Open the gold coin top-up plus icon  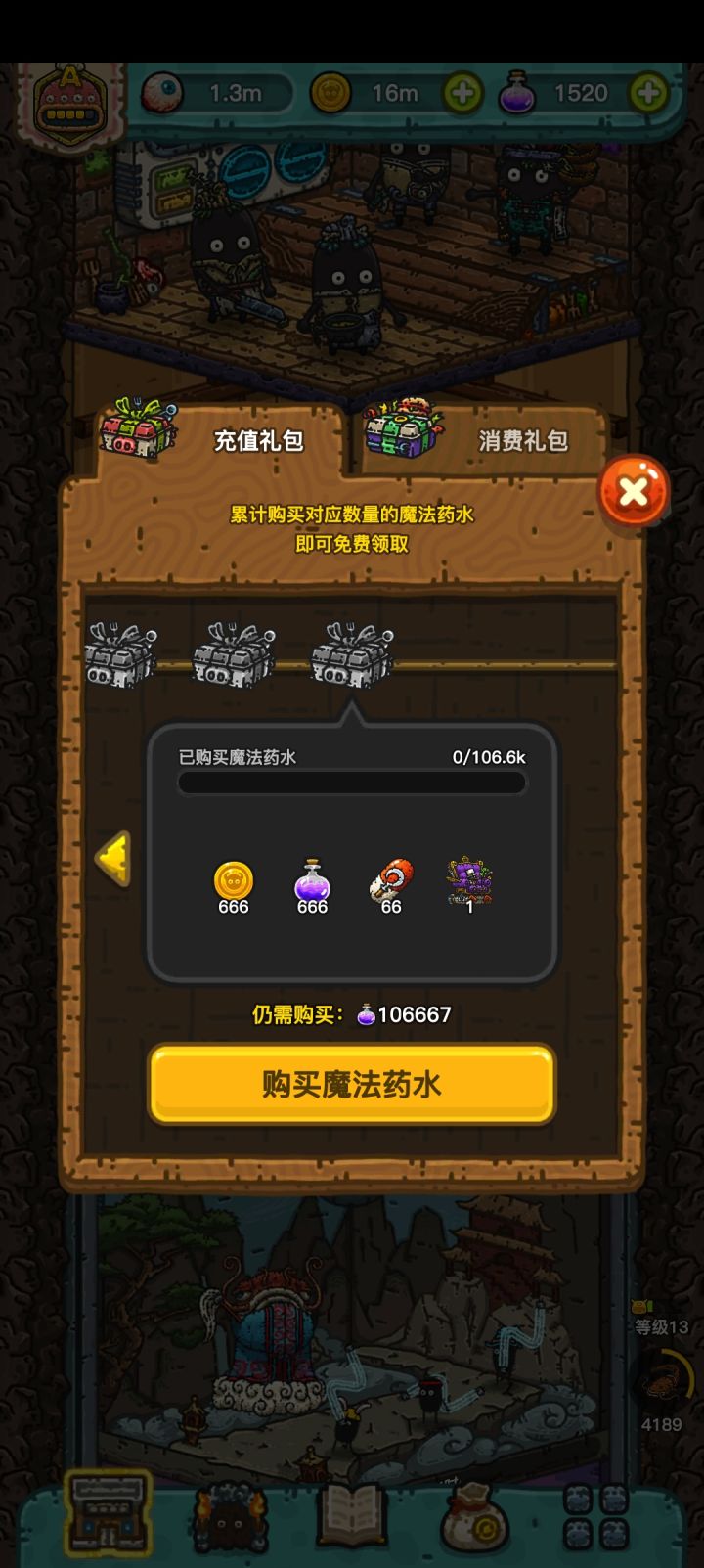pyautogui.click(x=462, y=93)
